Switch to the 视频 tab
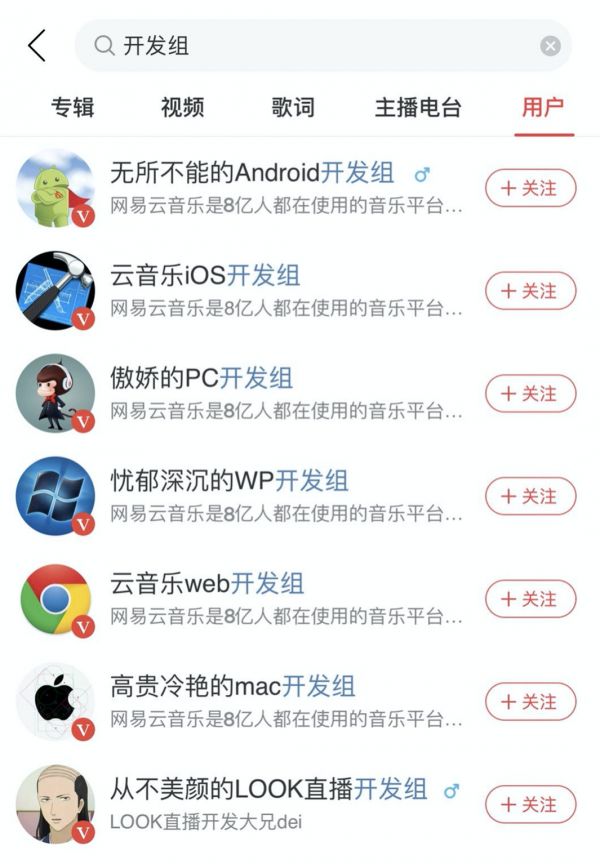Screen dimensions: 600x864 click(x=182, y=107)
